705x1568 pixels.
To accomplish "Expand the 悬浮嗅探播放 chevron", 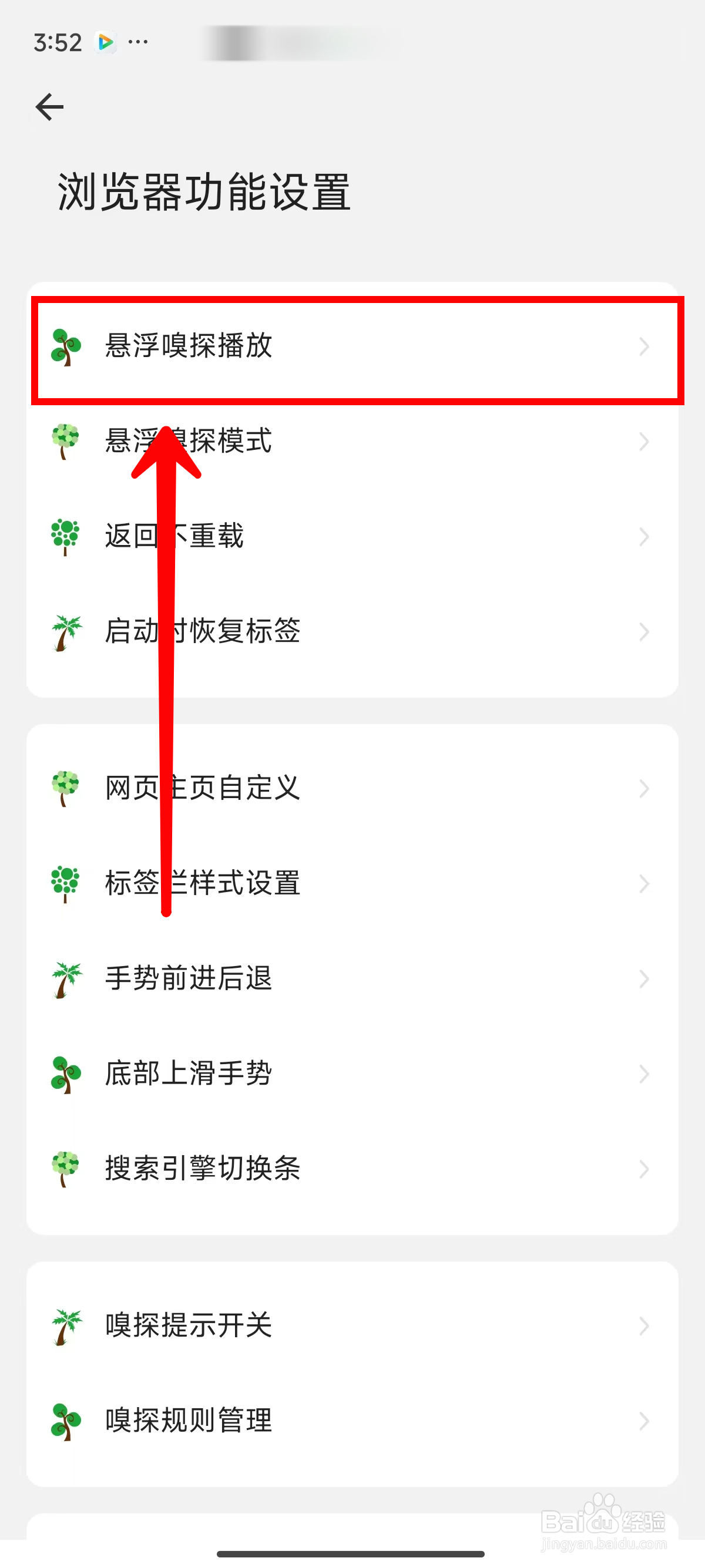I will coord(644,348).
